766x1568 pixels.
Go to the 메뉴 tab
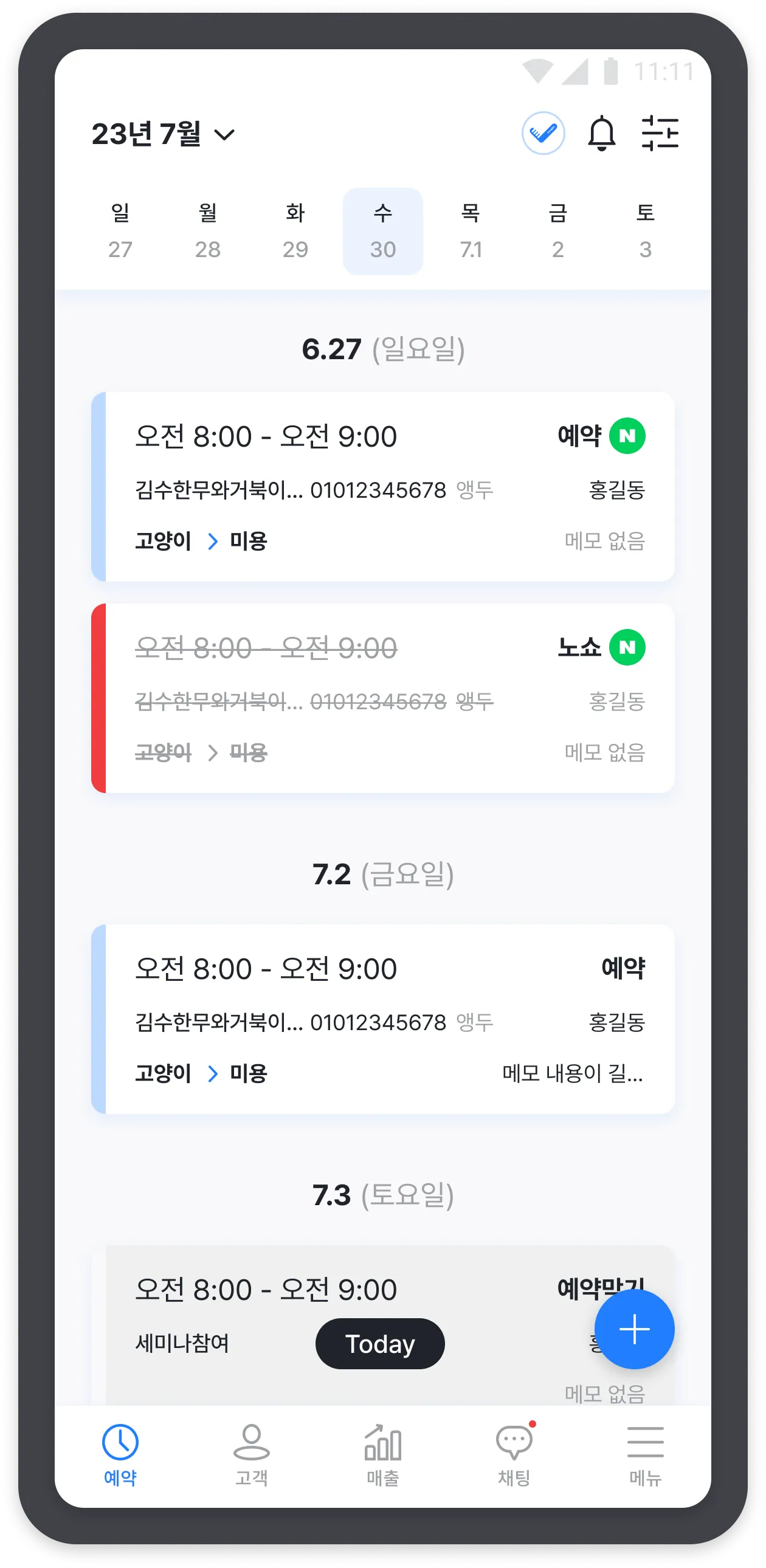pyautogui.click(x=646, y=1455)
